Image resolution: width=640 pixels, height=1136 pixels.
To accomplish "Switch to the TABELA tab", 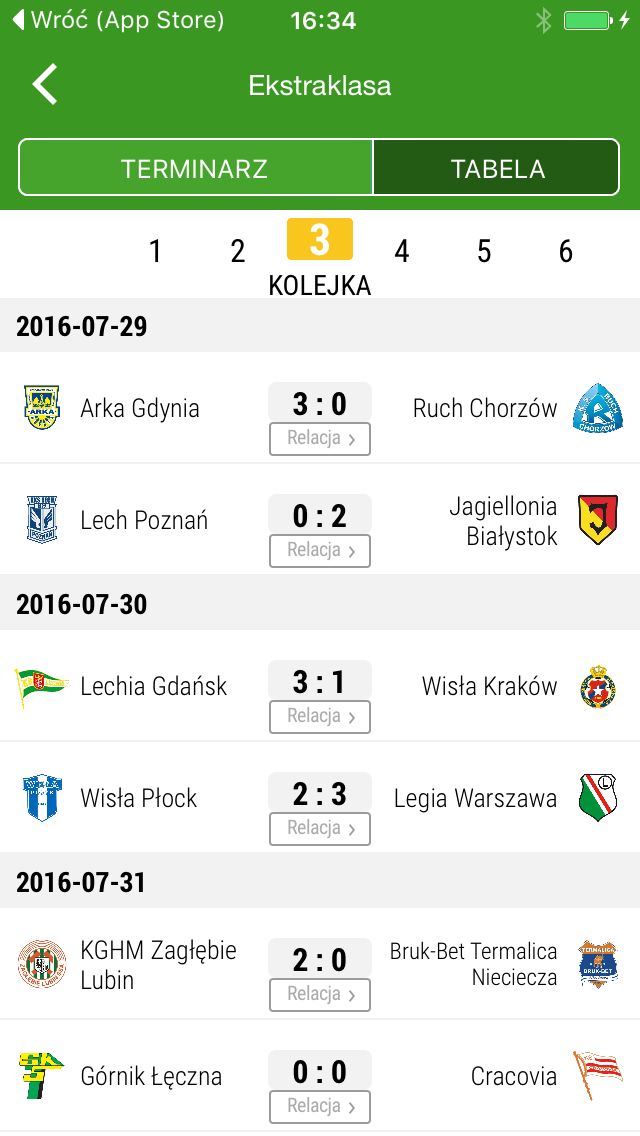I will pyautogui.click(x=497, y=168).
